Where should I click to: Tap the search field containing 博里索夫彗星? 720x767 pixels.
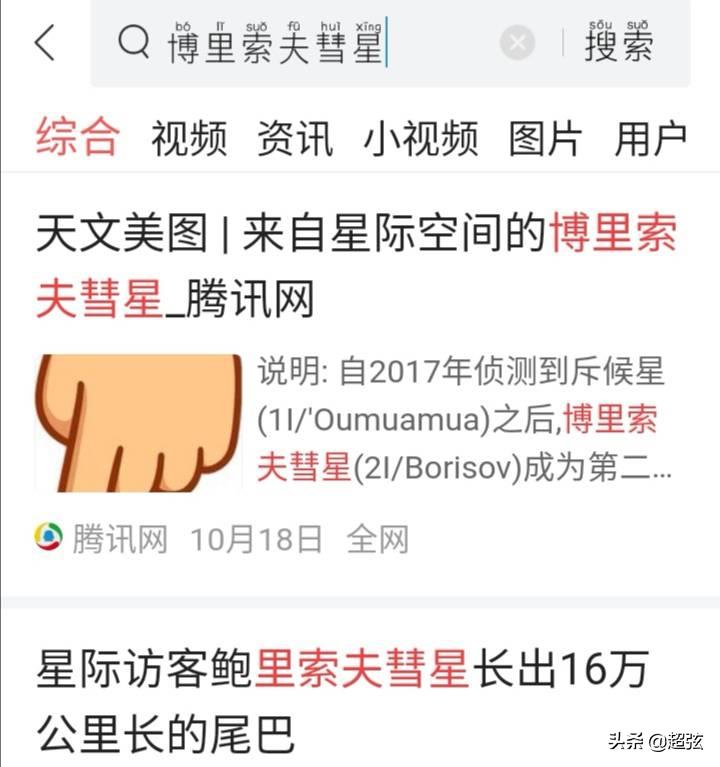[300, 45]
